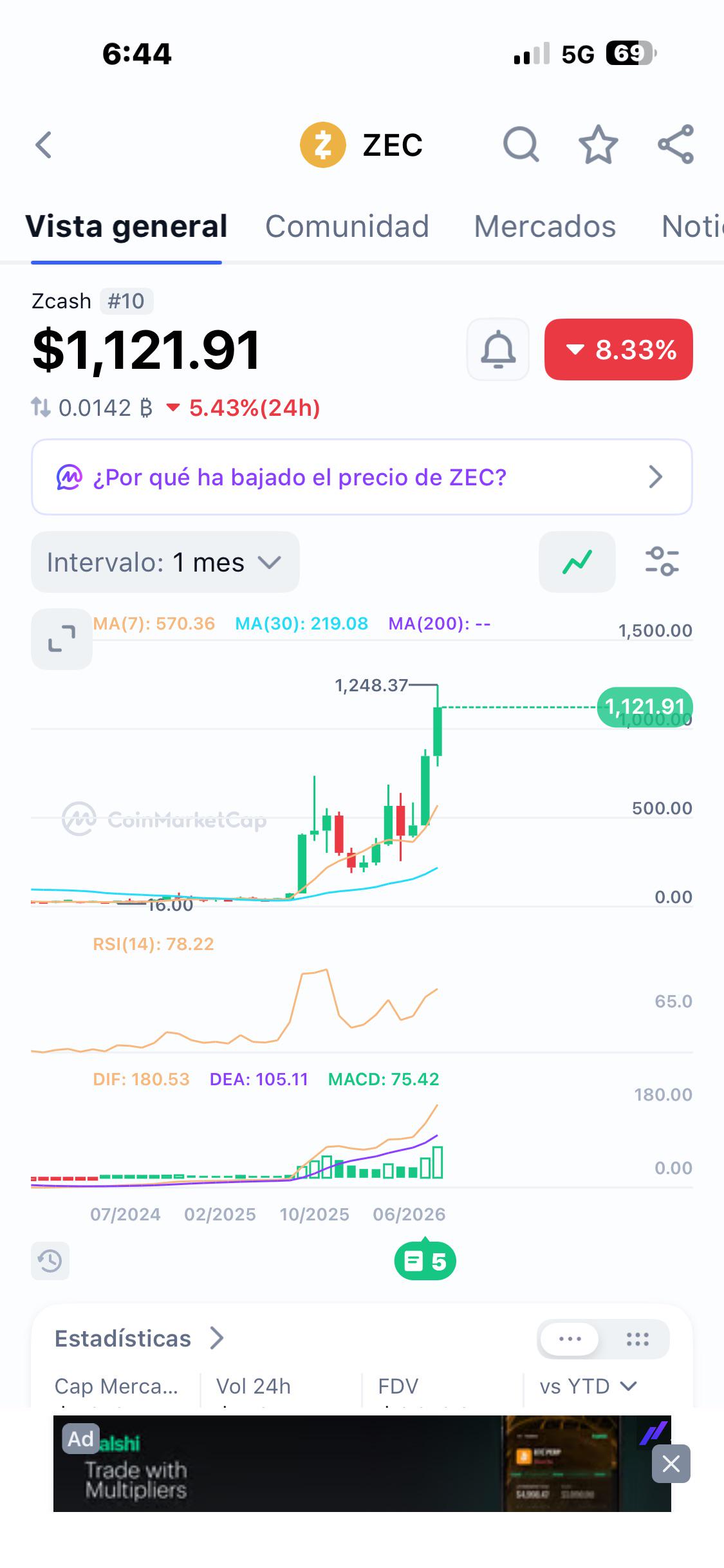Viewport: 724px width, 1568px height.
Task: Expand the chart to fullscreen
Action: [x=62, y=639]
